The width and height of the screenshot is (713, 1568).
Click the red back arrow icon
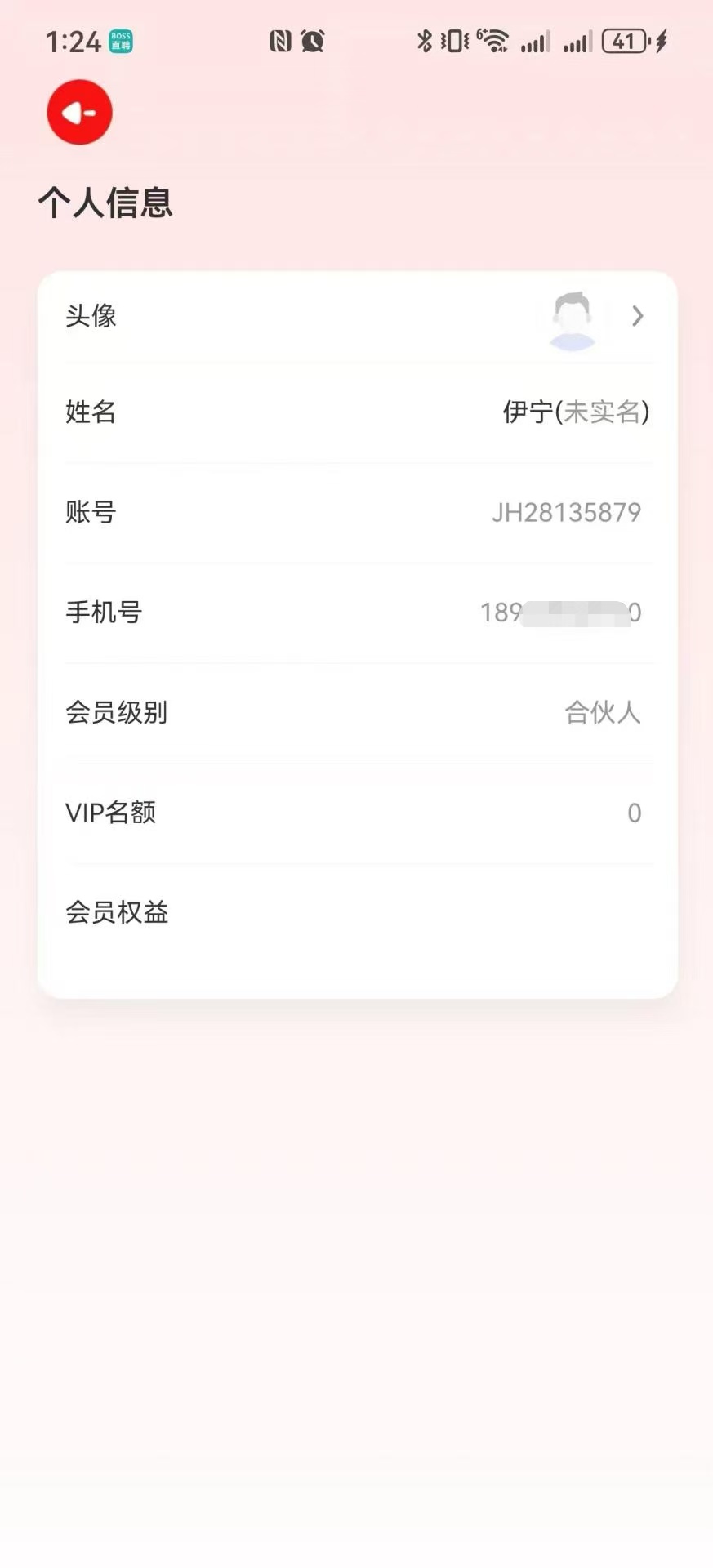coord(78,112)
